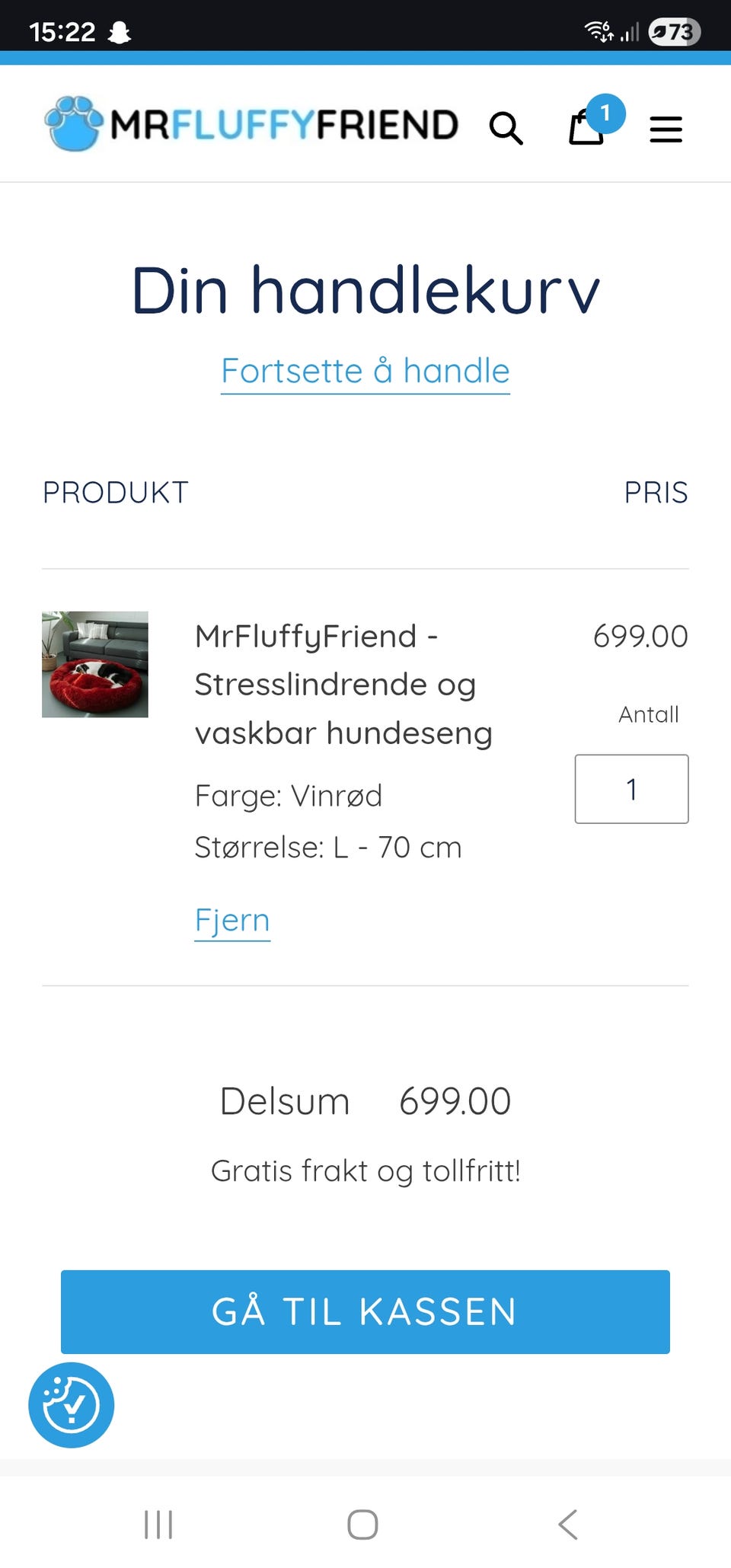Open the dog bed product thumbnail
Viewport: 731px width, 1568px height.
94,663
